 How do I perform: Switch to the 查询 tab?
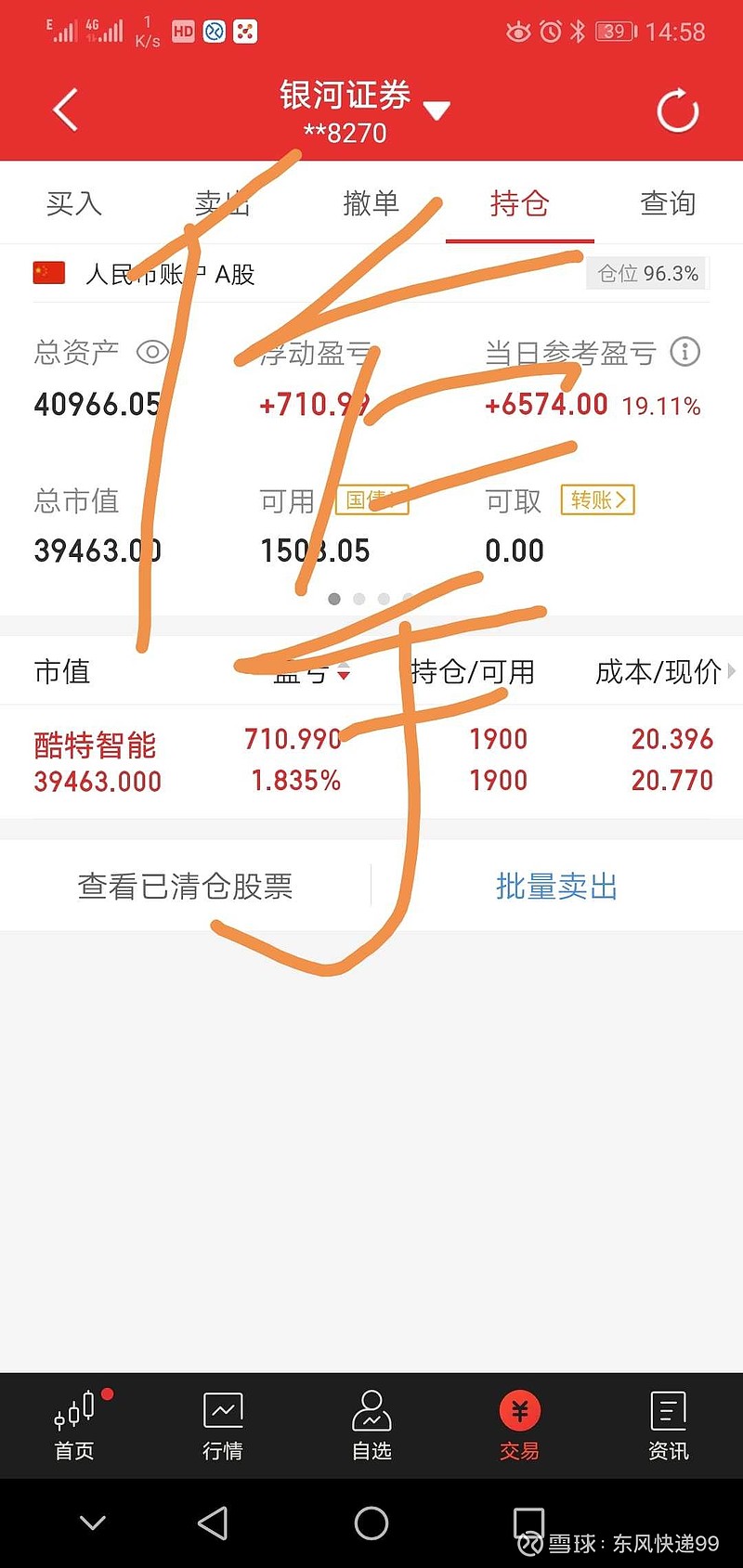tap(667, 204)
